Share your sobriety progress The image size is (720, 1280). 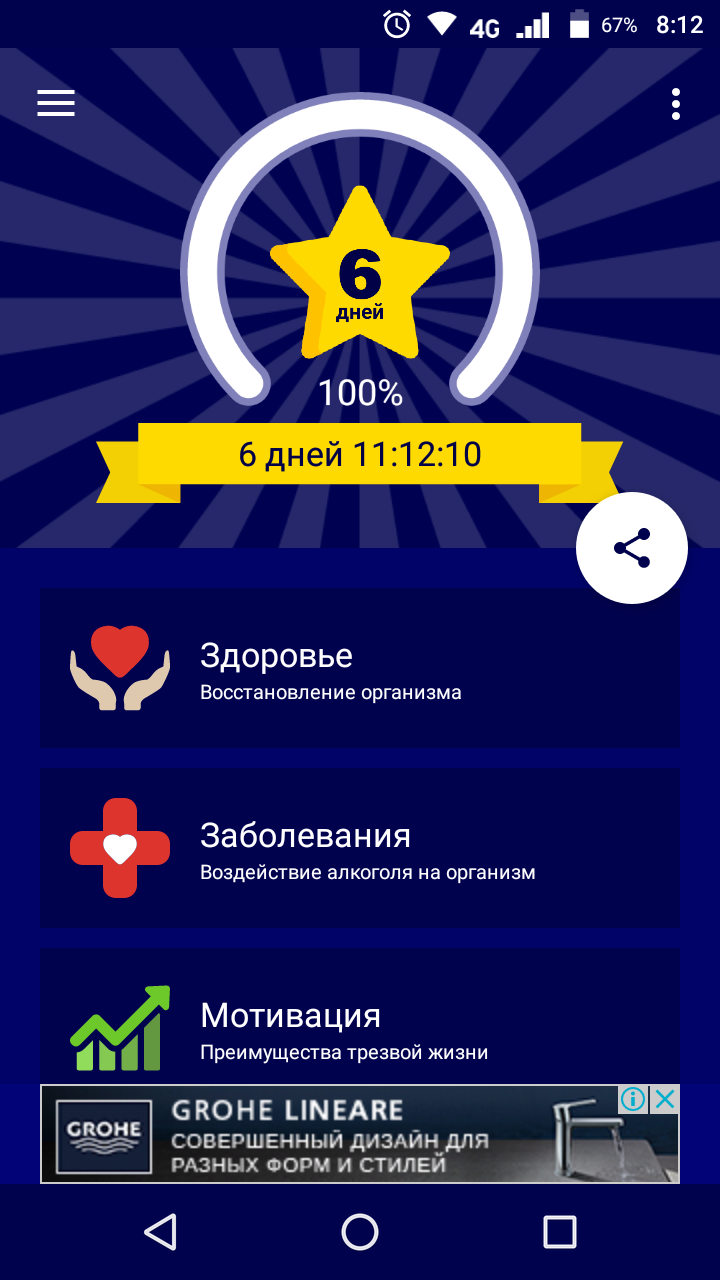[632, 548]
